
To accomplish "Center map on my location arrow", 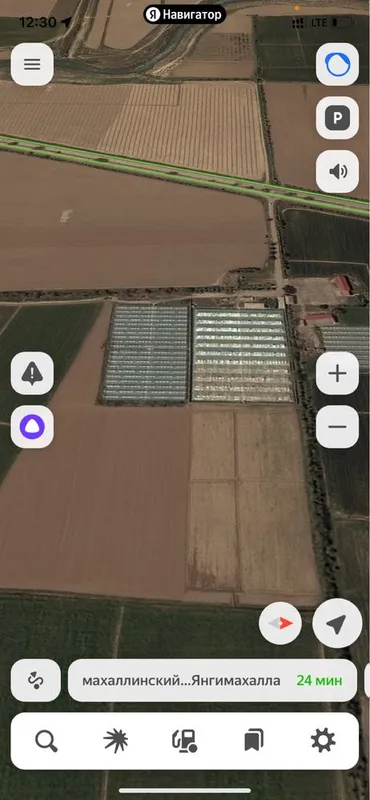I will pyautogui.click(x=337, y=623).
